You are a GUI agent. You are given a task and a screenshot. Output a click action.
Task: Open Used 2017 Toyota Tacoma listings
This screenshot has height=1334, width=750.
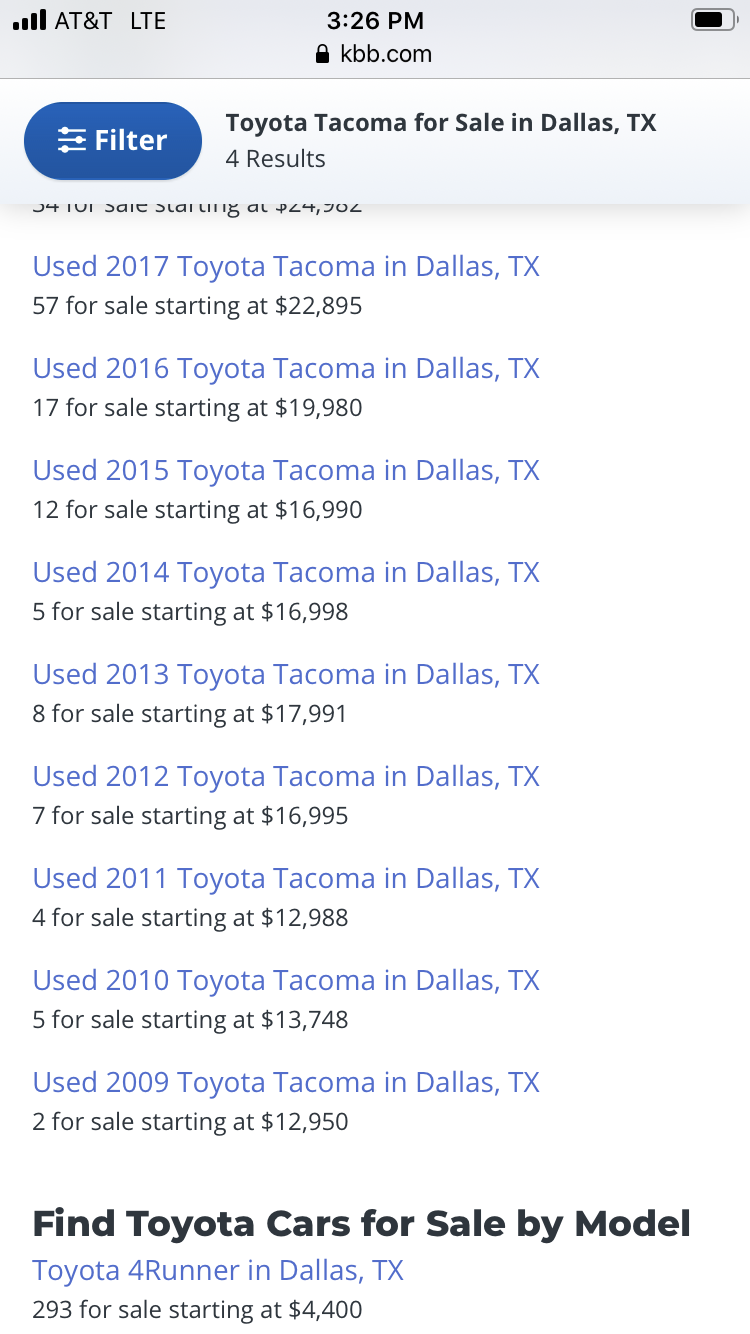286,267
